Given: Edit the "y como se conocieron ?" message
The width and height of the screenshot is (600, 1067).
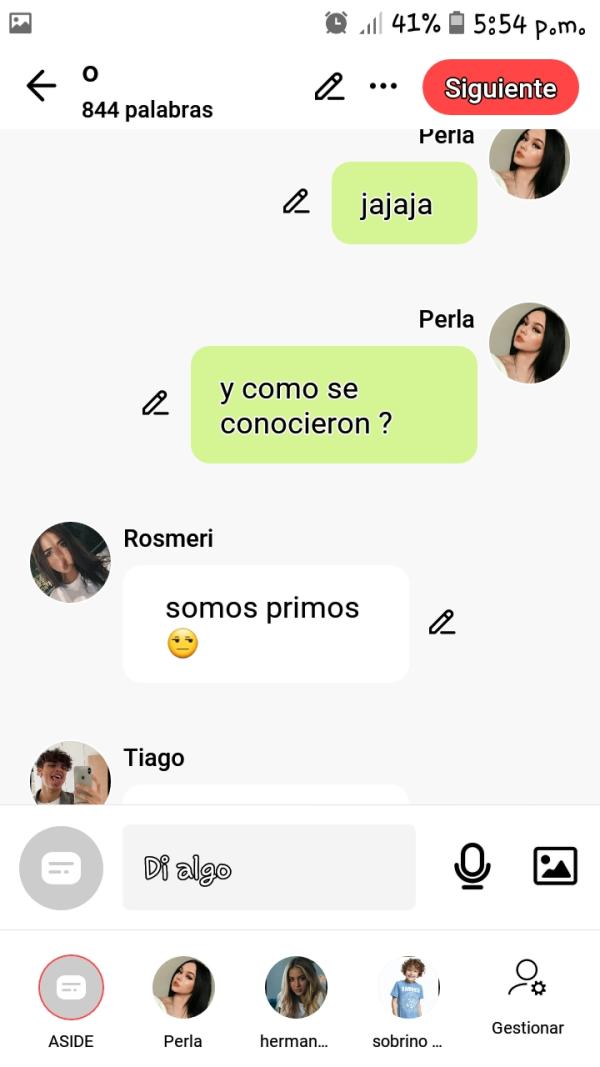Looking at the screenshot, I should (x=155, y=403).
